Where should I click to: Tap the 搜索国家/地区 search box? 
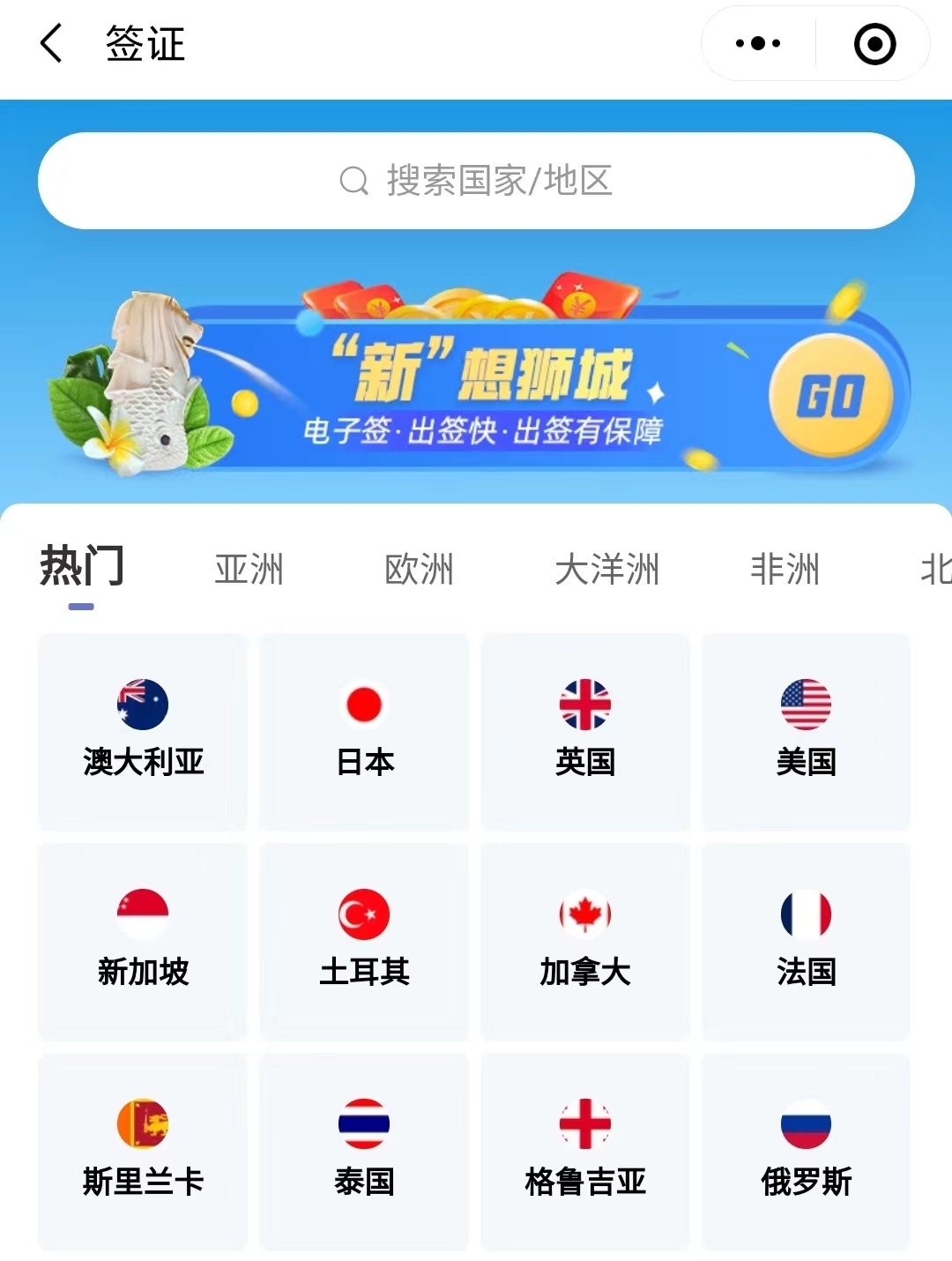tap(476, 181)
